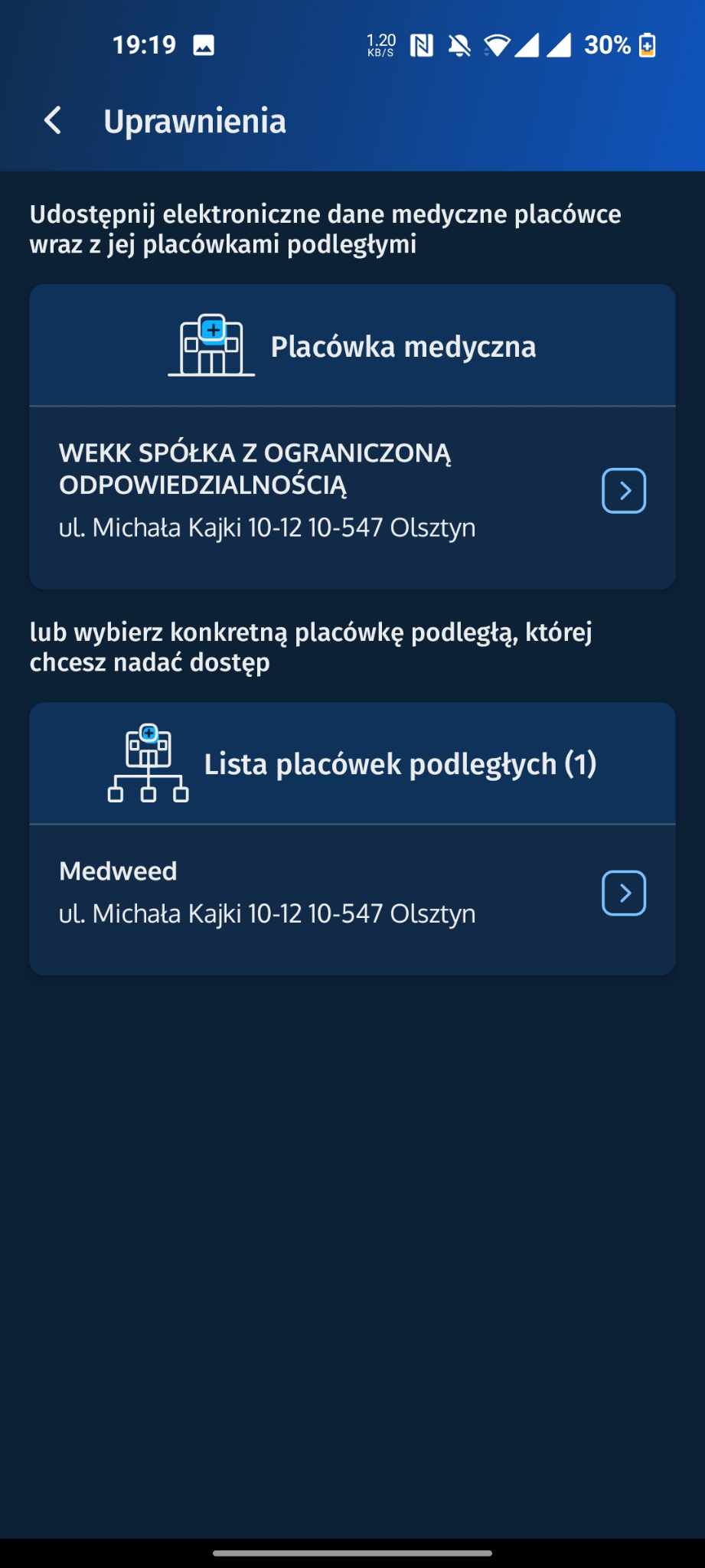705x1568 pixels.
Task: Go back from the Uprawnienia screen
Action: pyautogui.click(x=53, y=121)
